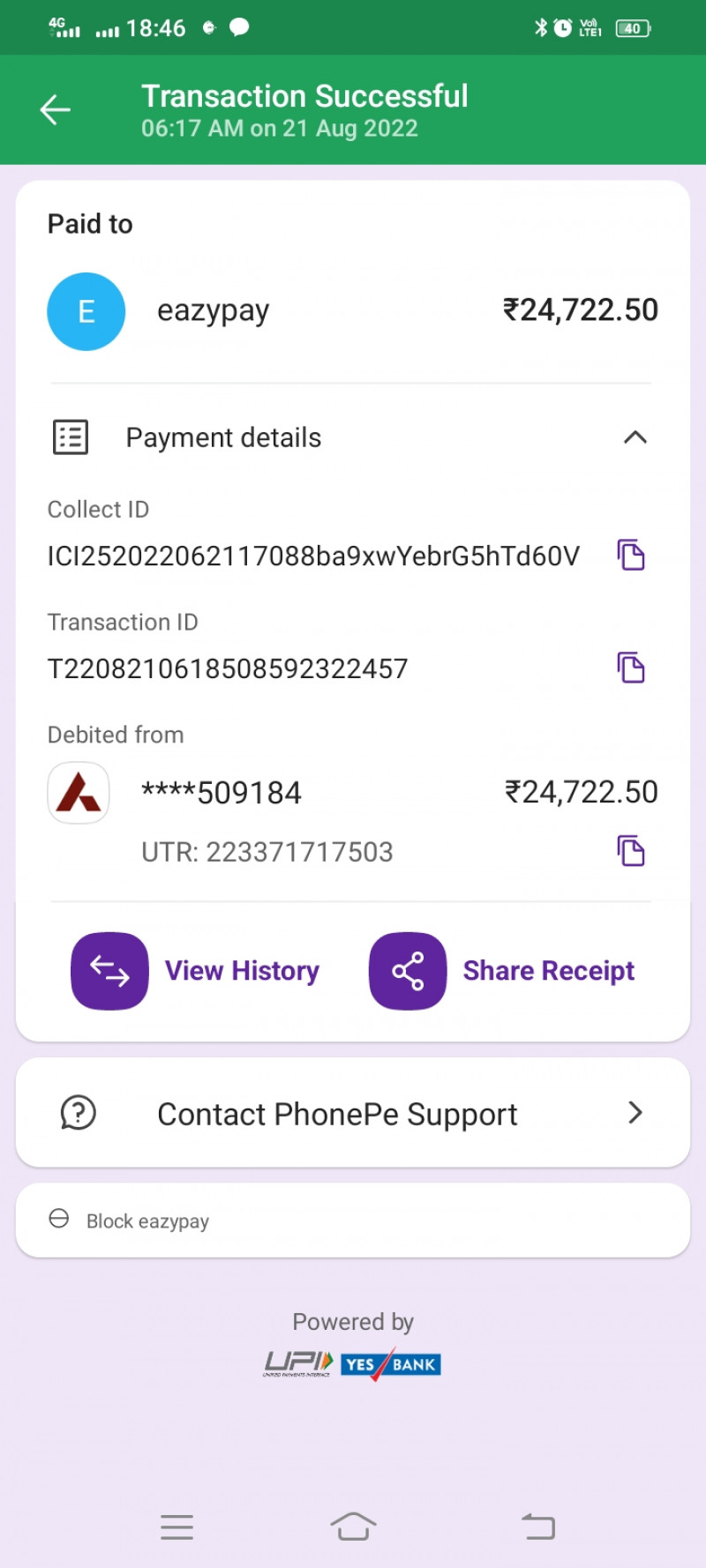Copy the Collect ID
The width and height of the screenshot is (706, 1568).
[630, 556]
